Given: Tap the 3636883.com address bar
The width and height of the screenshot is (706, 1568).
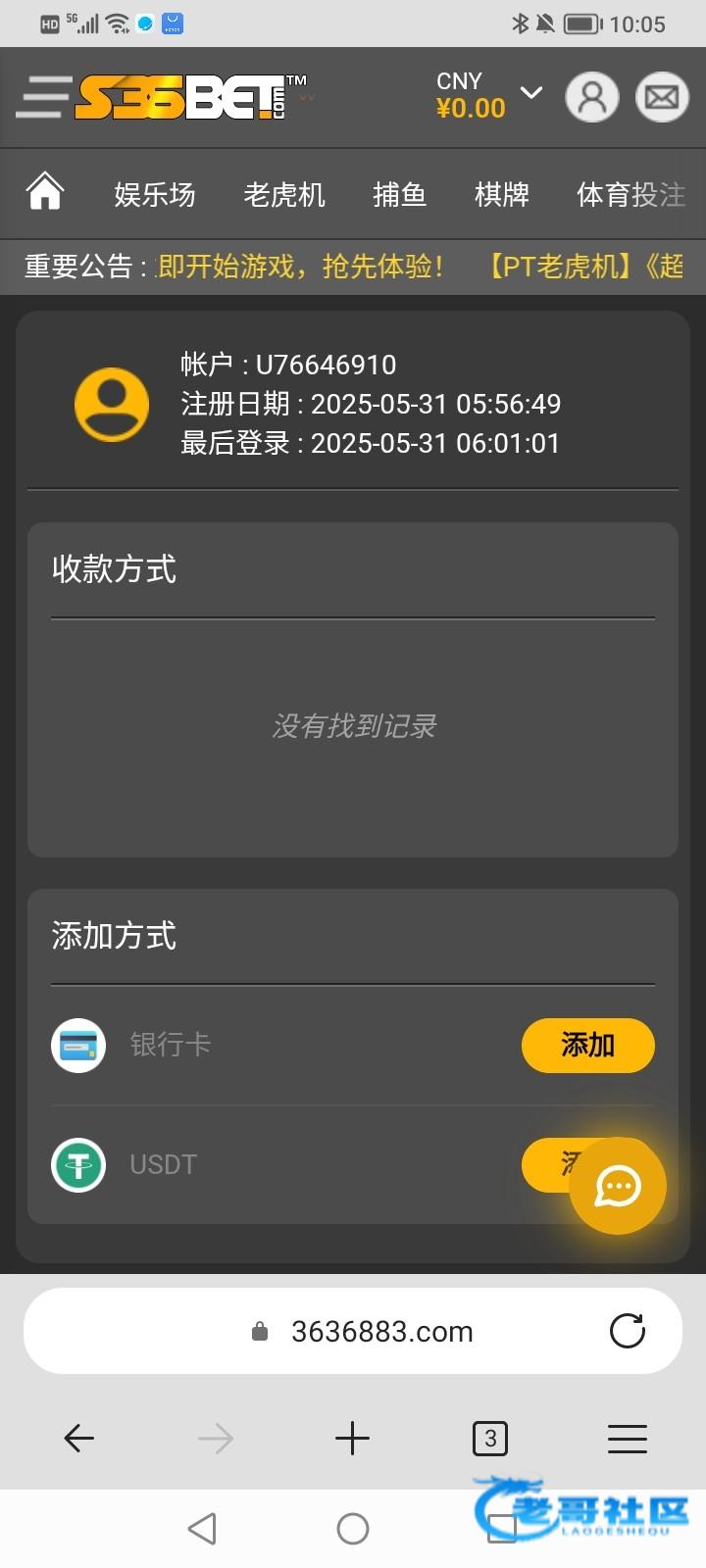Looking at the screenshot, I should pos(382,1331).
